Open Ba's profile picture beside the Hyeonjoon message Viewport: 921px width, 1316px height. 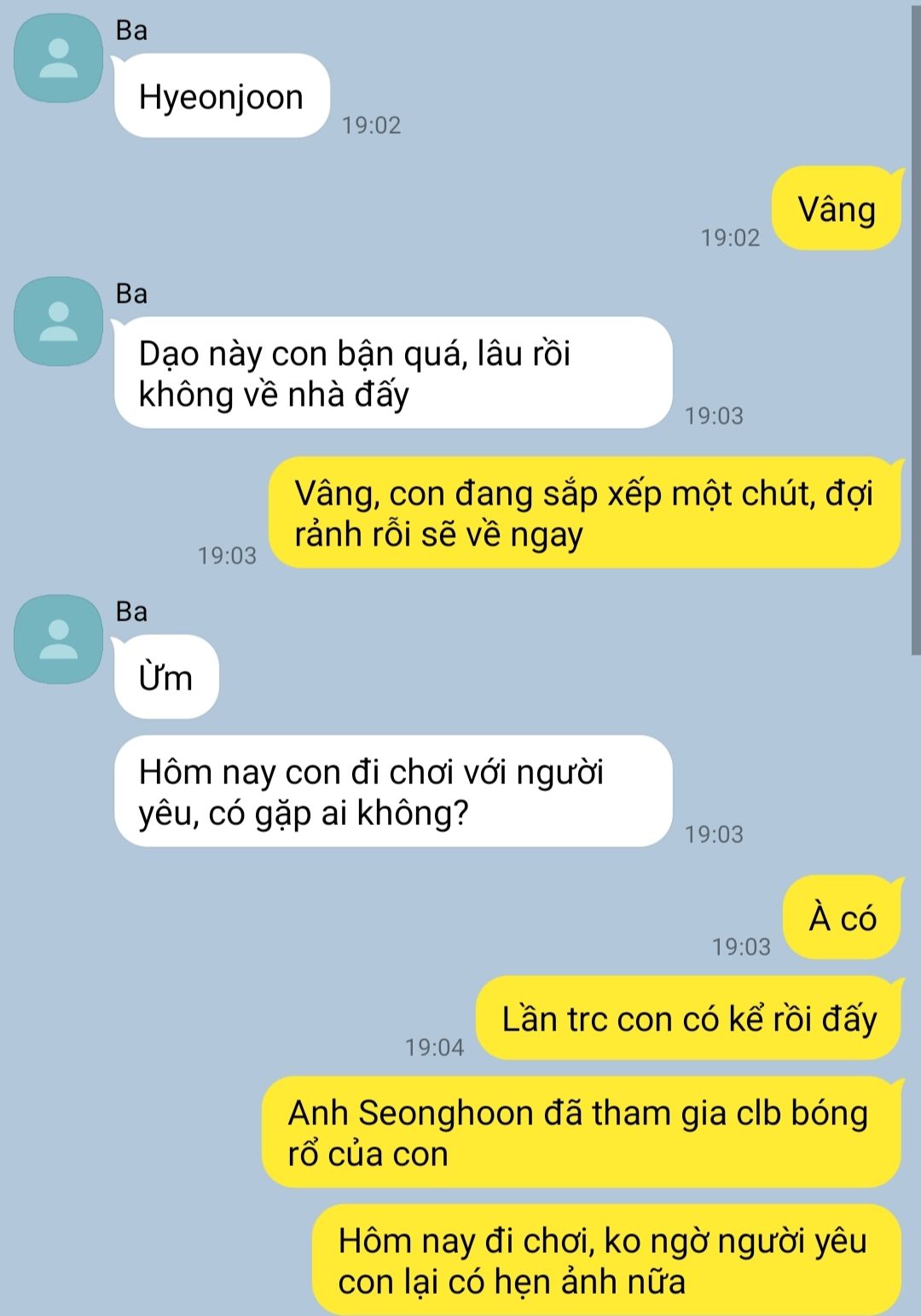tap(58, 59)
